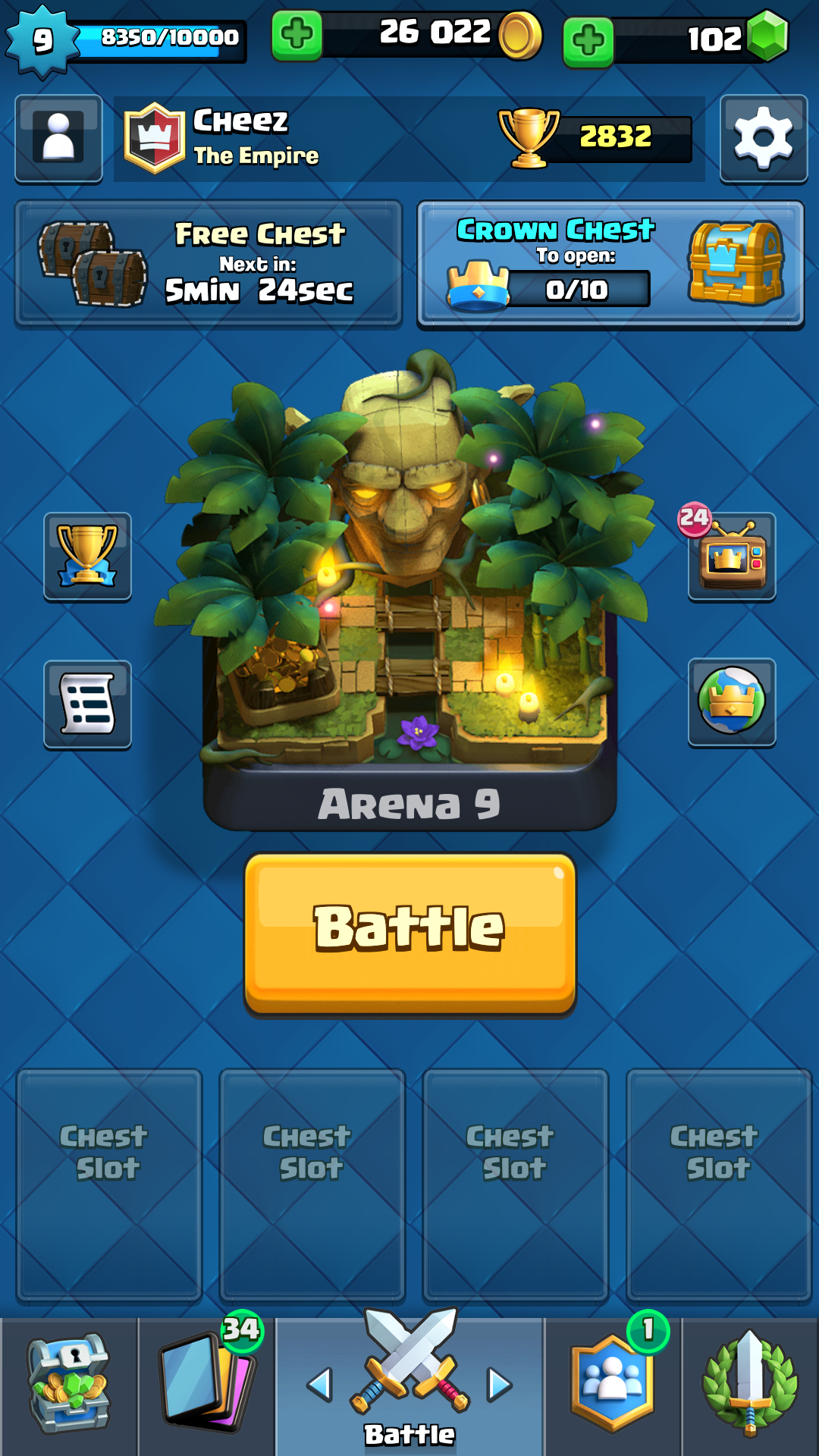
Task: Tap the left arrow on Battle tab
Action: (x=320, y=1385)
